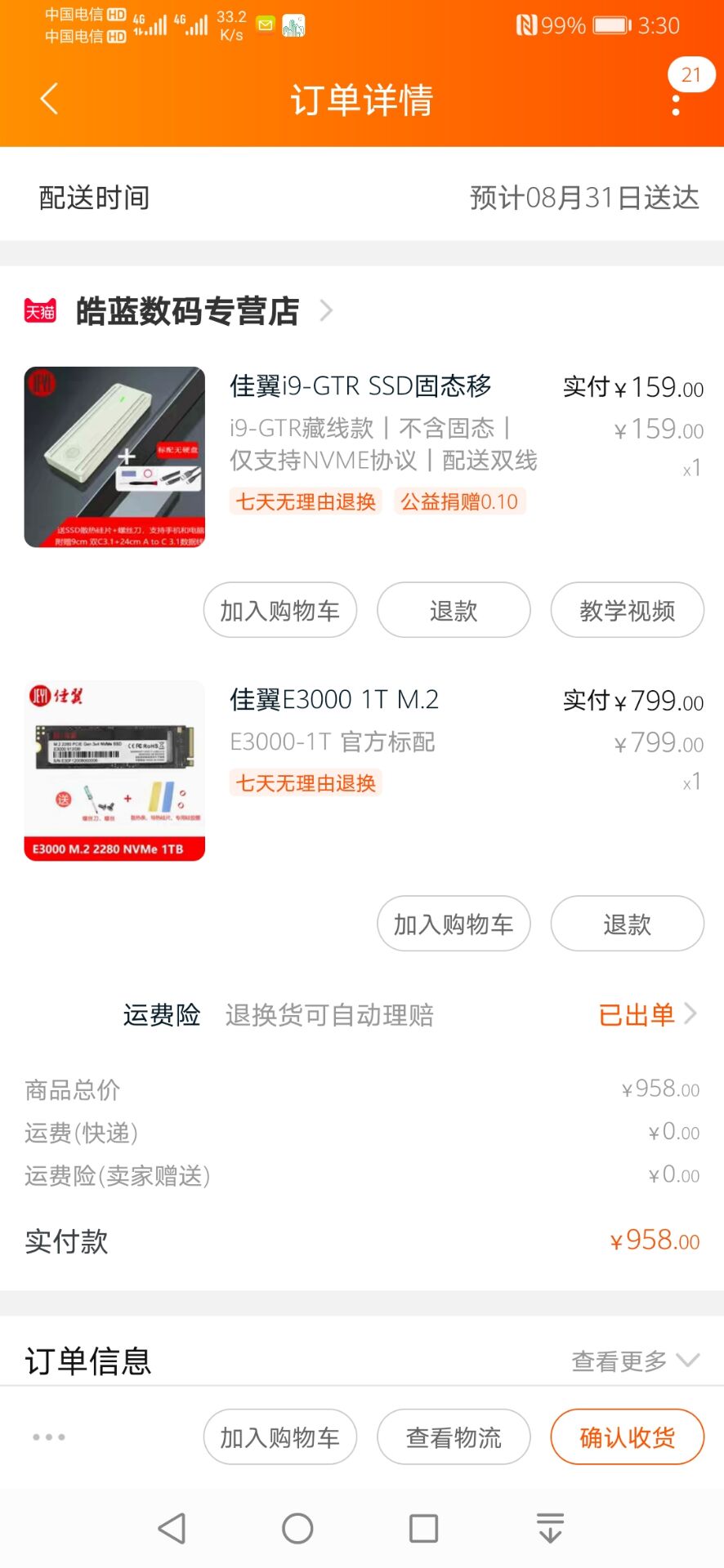The height and width of the screenshot is (1568, 724).
Task: Open 运费险 已出单 details
Action: pyautogui.click(x=646, y=1015)
